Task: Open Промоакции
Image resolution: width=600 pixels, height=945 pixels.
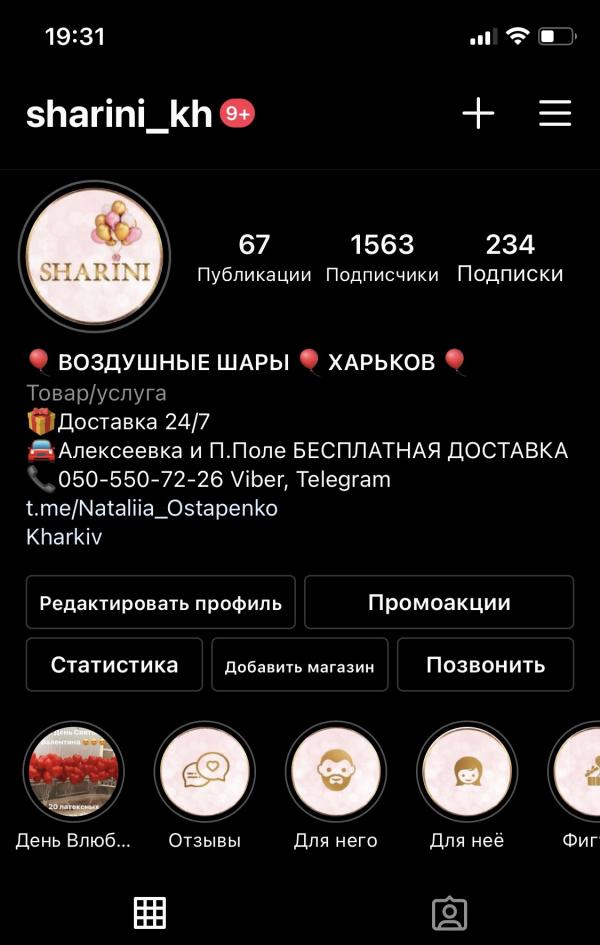Action: 439,602
